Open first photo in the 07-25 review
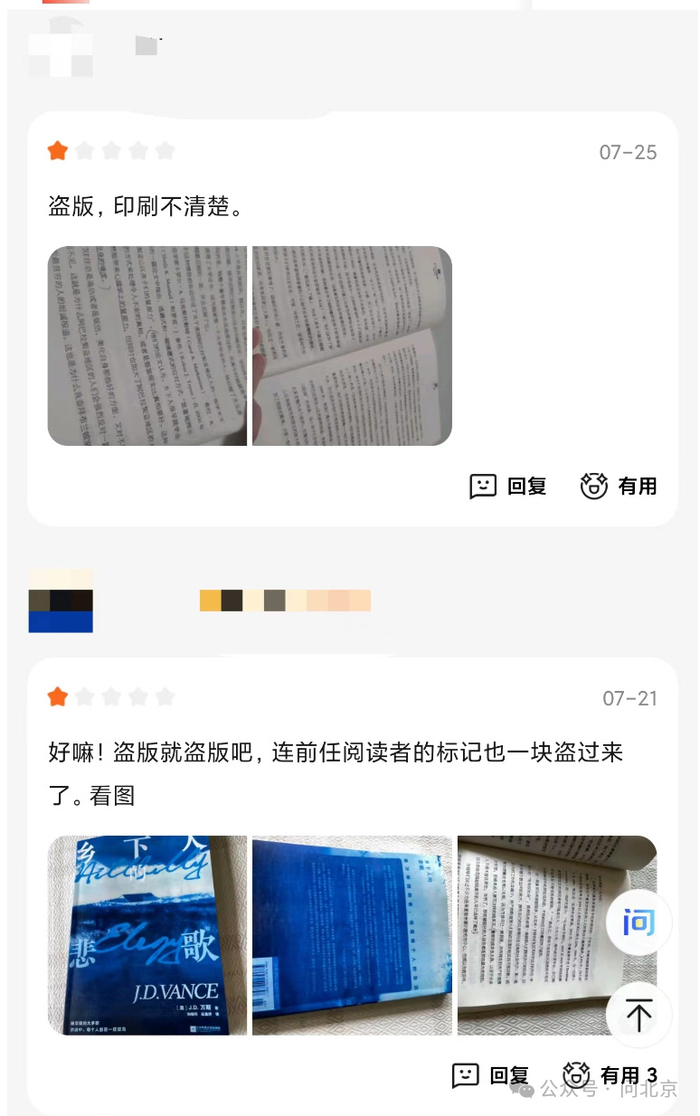The height and width of the screenshot is (1116, 700). click(x=147, y=345)
